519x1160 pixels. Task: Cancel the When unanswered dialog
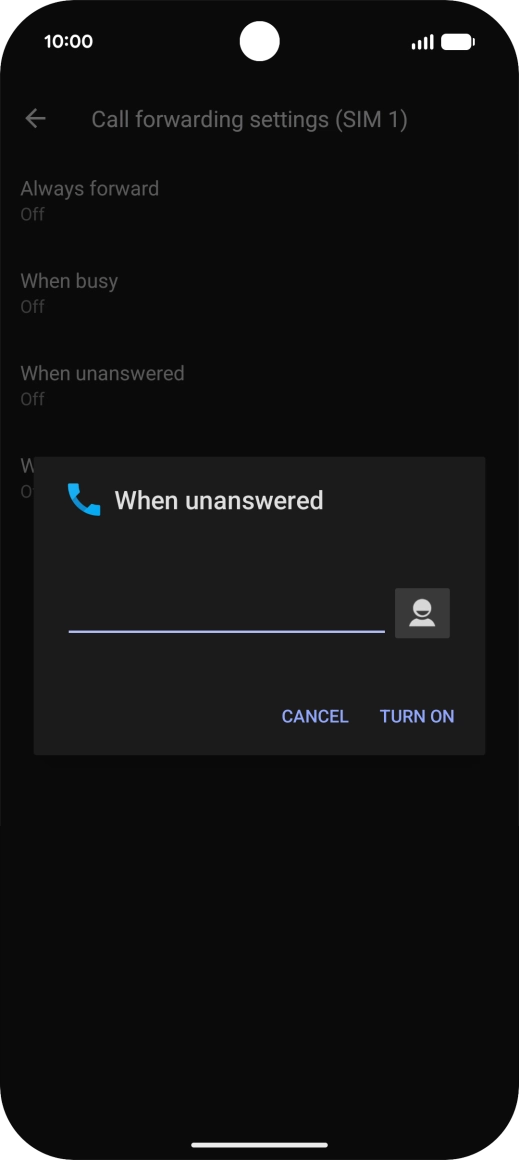pyautogui.click(x=315, y=716)
